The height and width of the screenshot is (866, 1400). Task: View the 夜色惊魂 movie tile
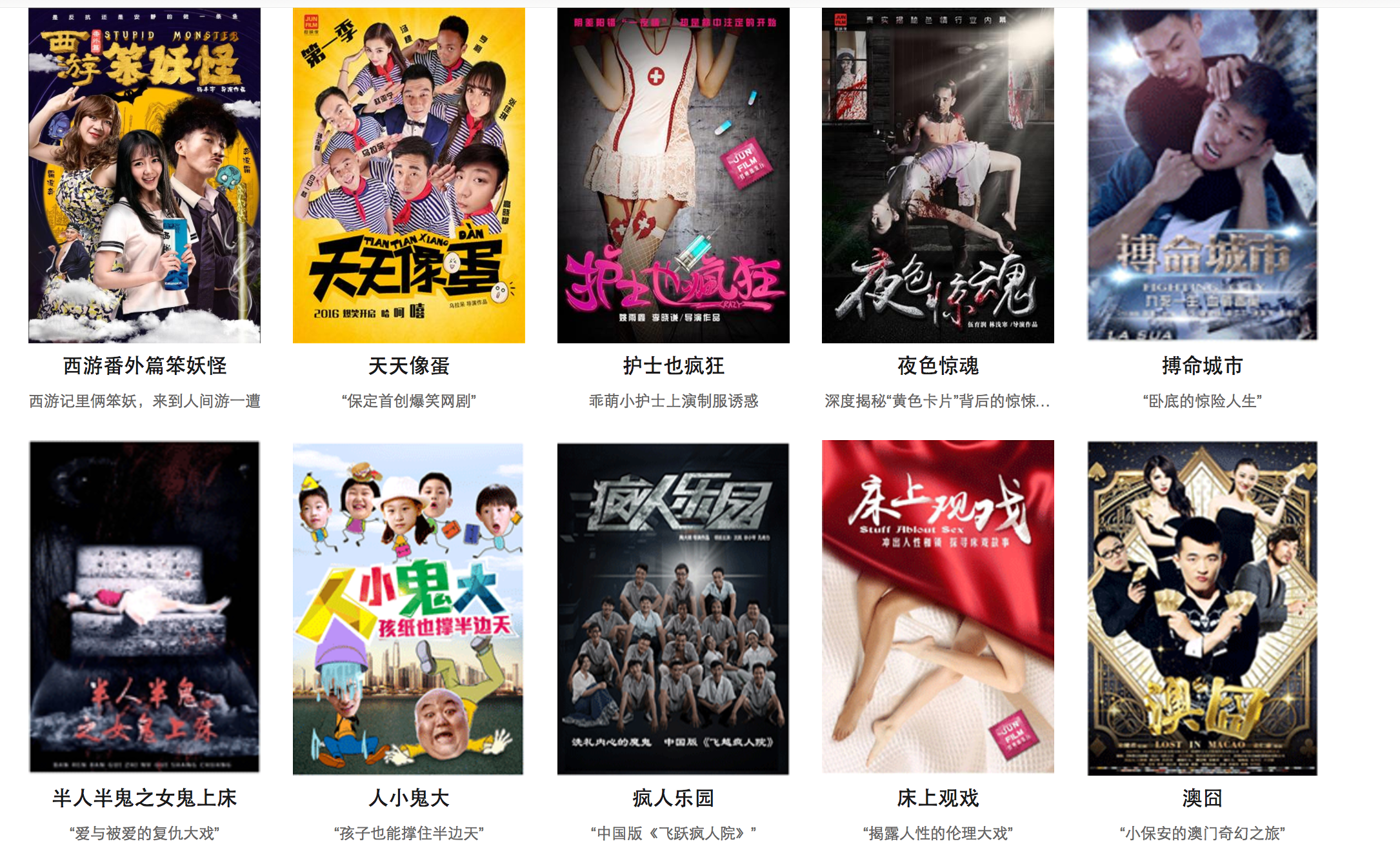pos(938,176)
